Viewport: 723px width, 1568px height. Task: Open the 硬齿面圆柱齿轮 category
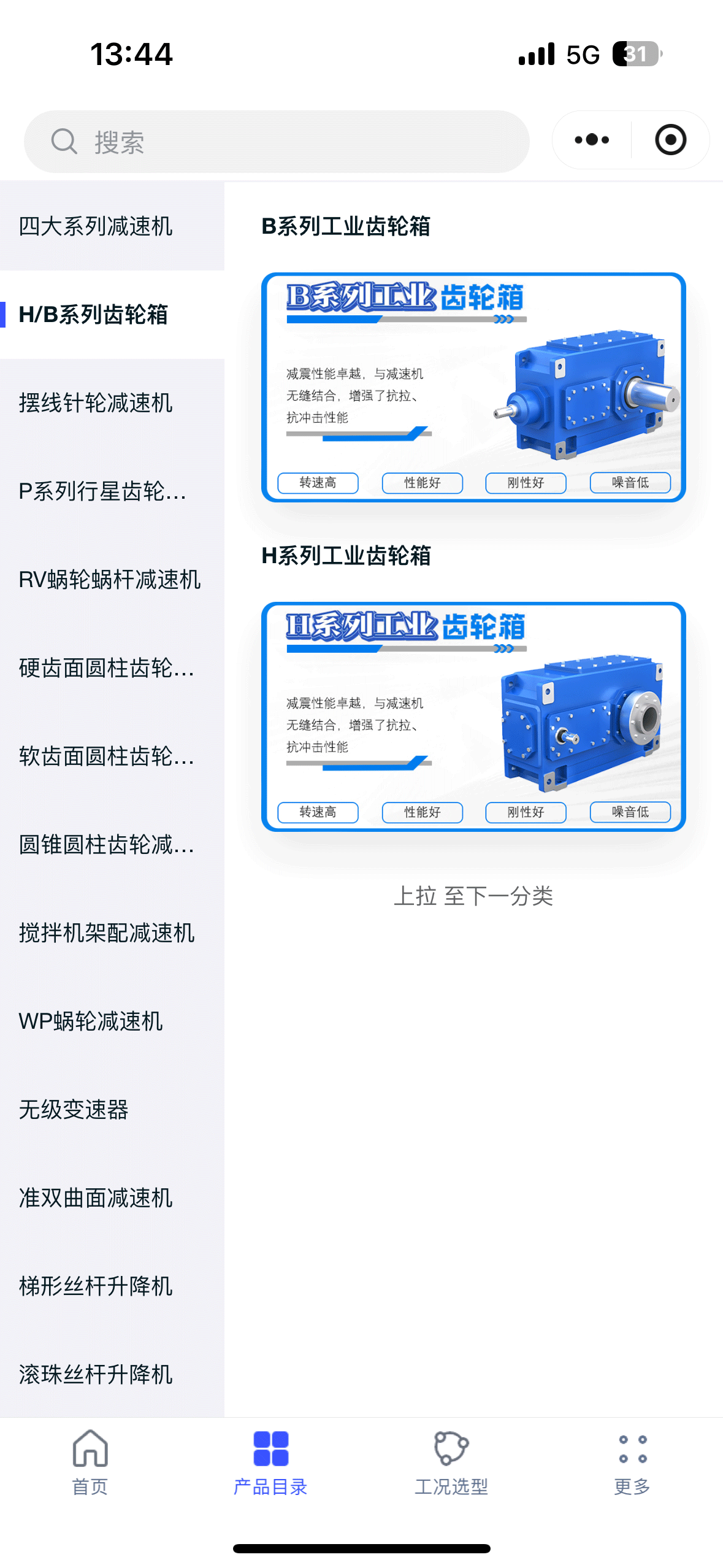click(106, 668)
